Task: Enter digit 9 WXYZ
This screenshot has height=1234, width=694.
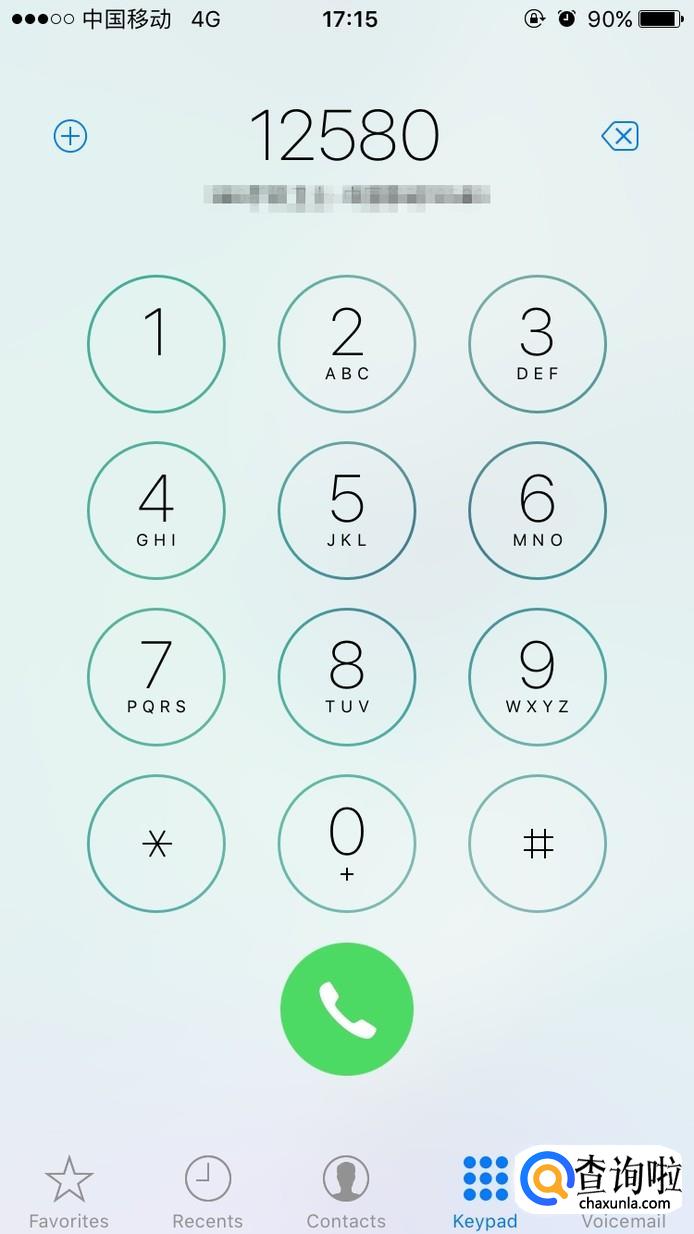Action: point(537,677)
